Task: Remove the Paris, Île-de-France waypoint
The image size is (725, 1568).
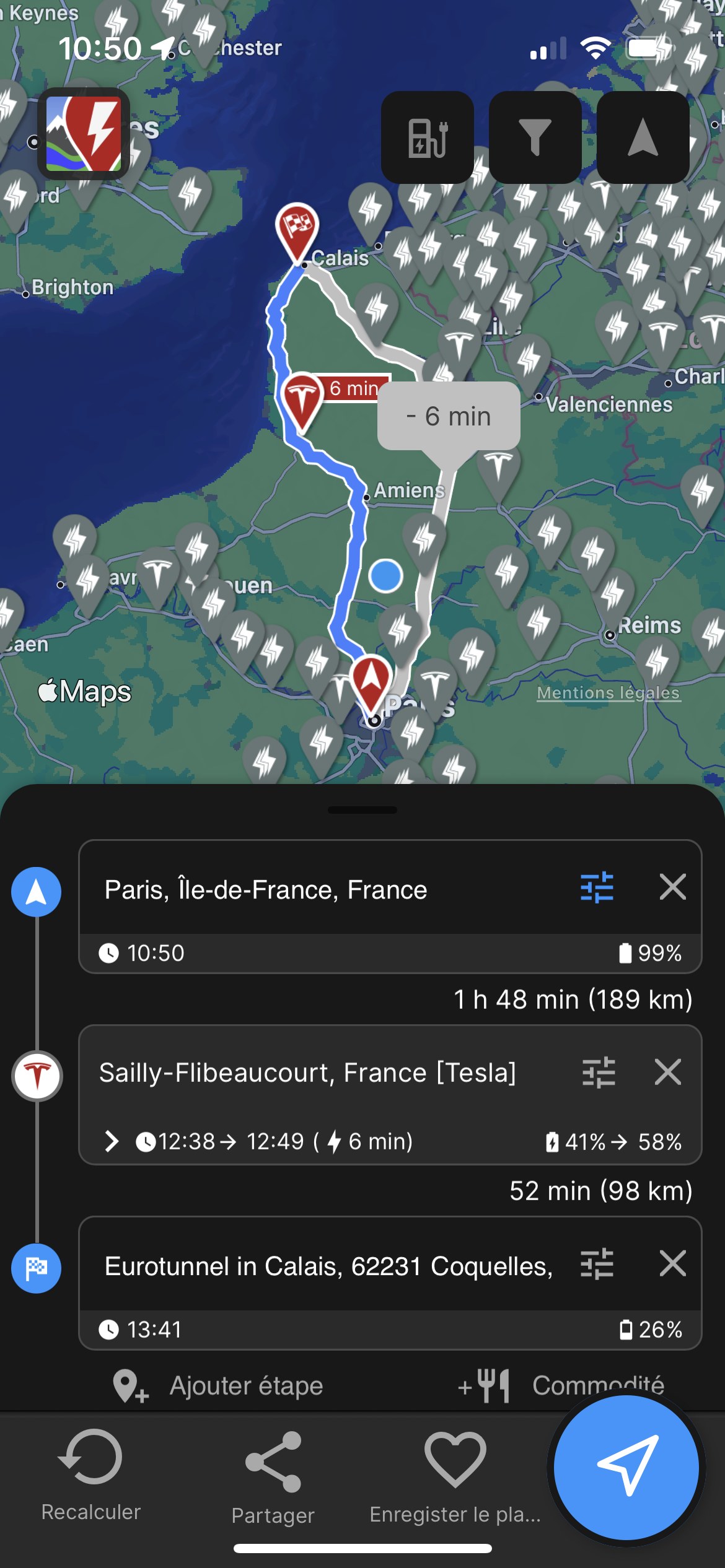Action: [x=673, y=887]
